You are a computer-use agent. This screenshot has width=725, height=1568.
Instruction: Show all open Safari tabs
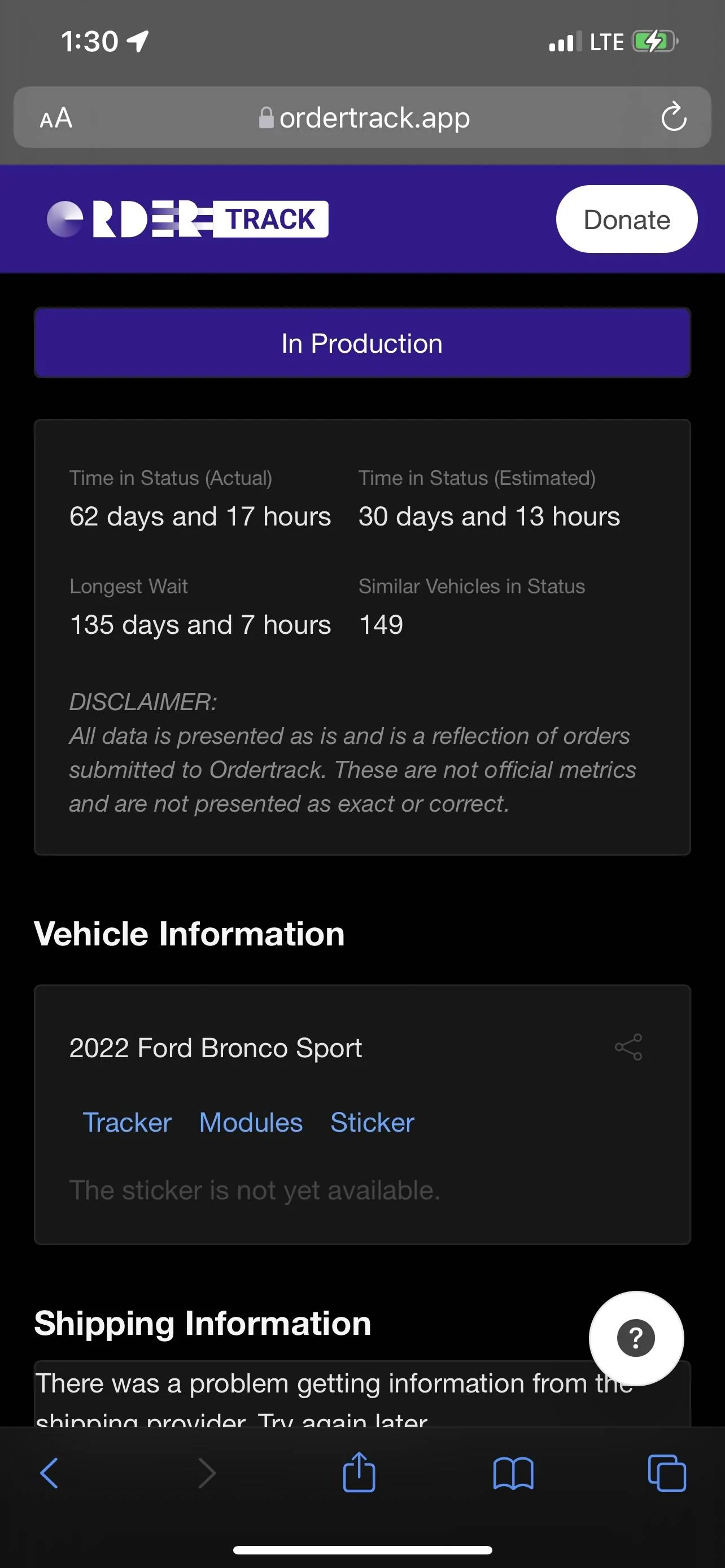point(667,1473)
